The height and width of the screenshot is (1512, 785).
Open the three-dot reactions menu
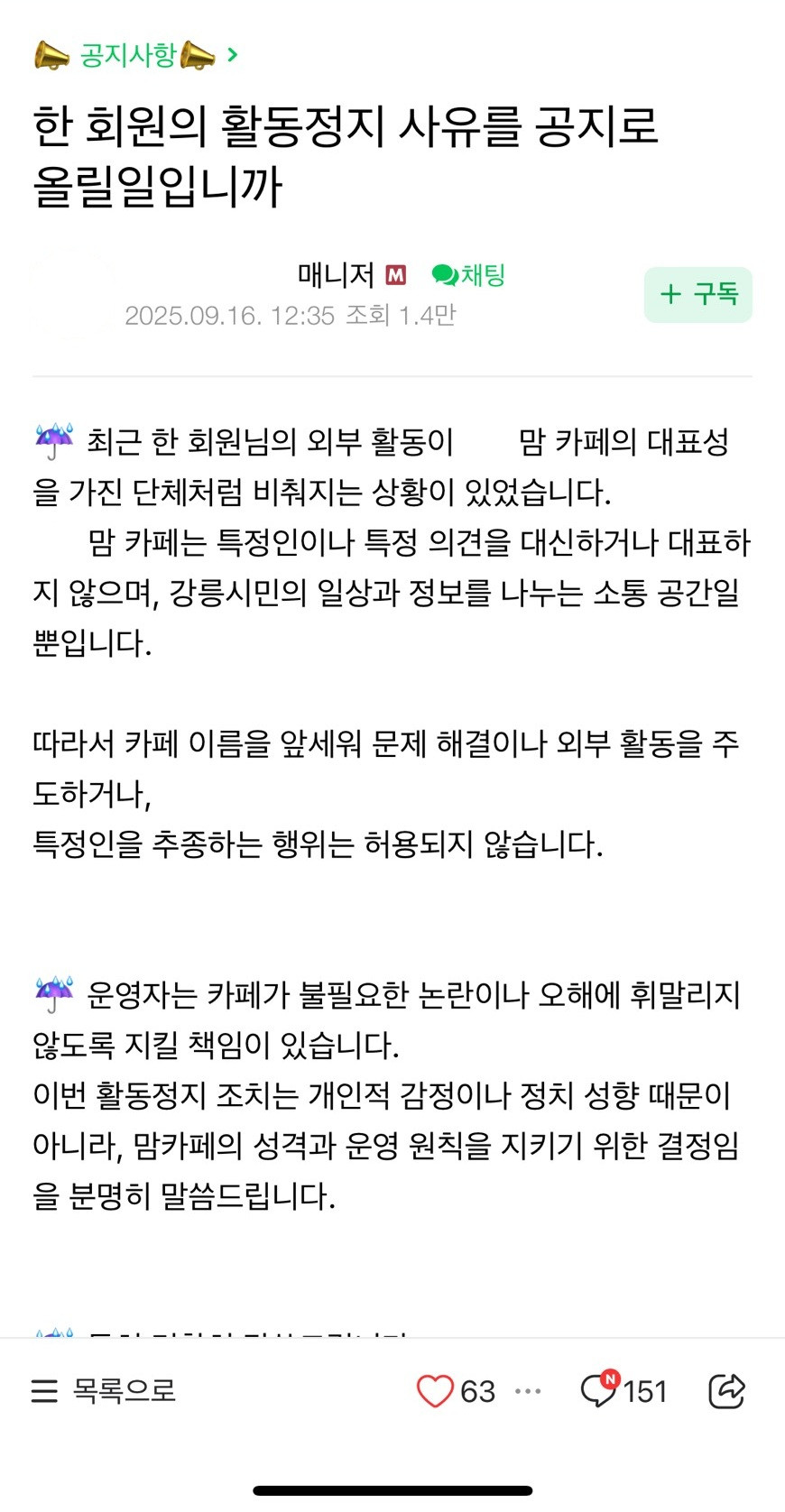click(528, 1391)
